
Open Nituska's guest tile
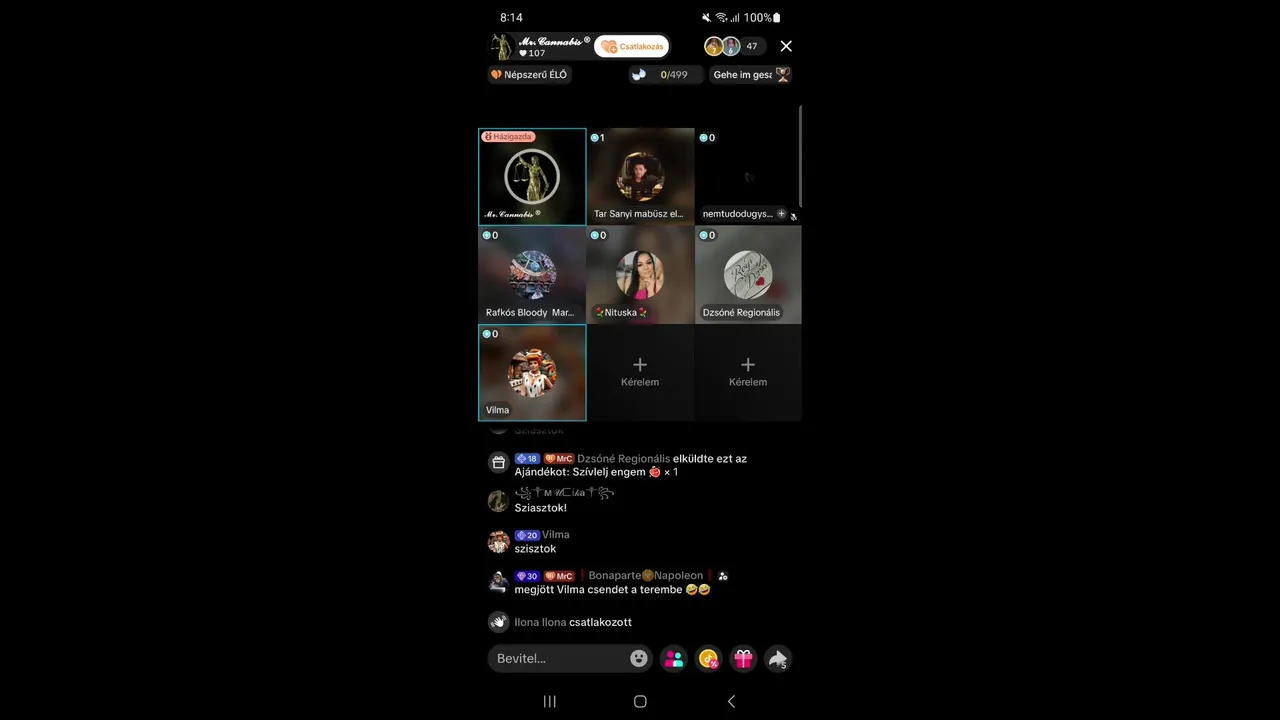coord(640,275)
